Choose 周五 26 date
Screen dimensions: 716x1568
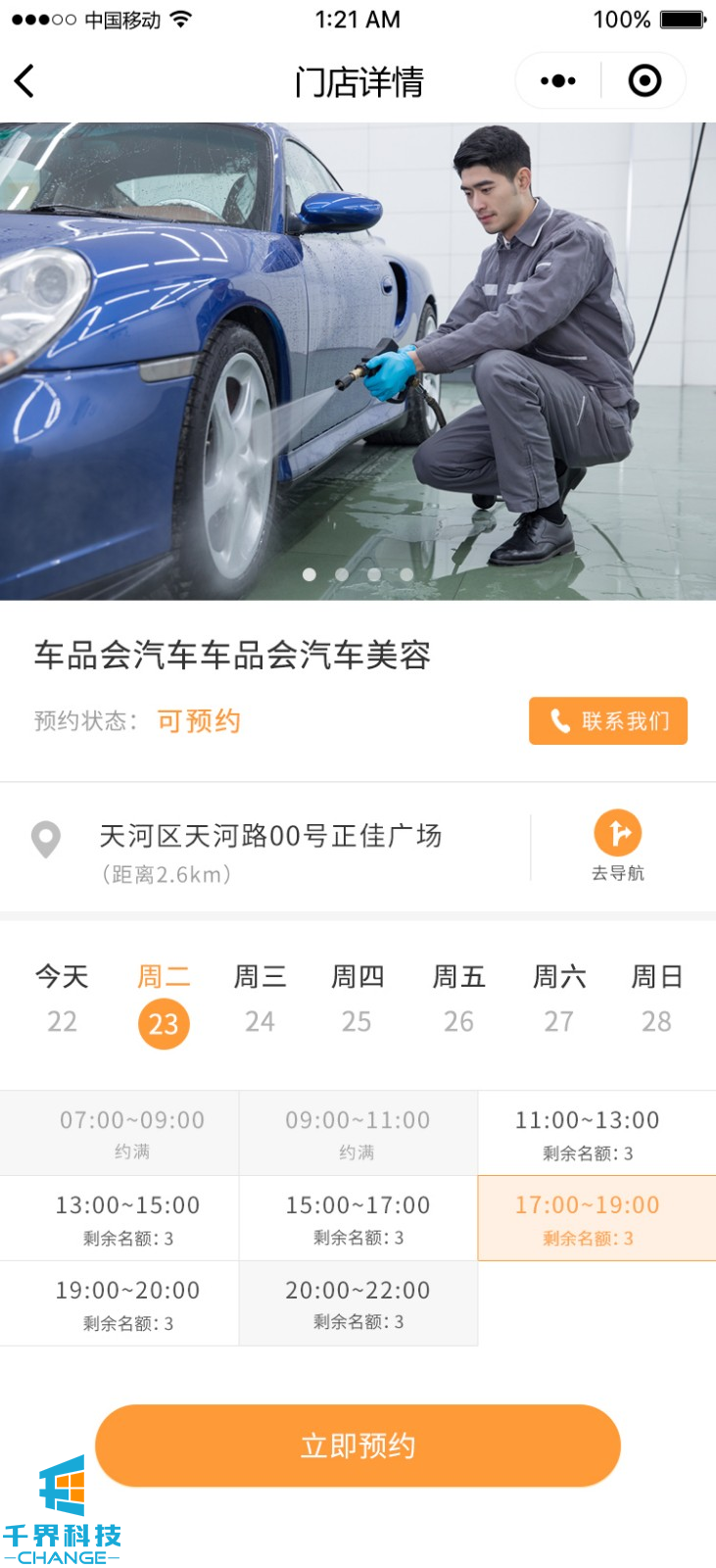pos(458,999)
